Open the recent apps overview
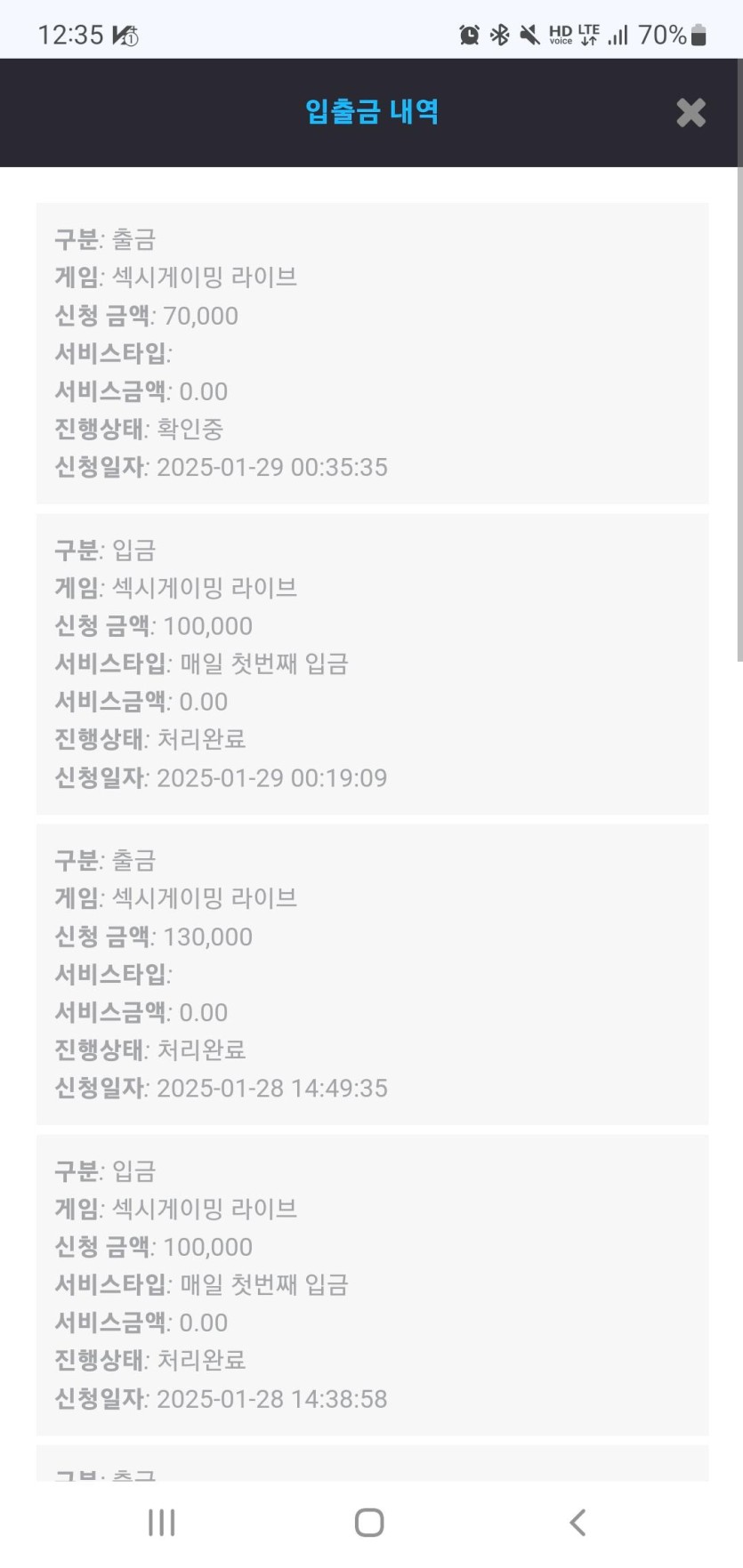This screenshot has width=743, height=1568. pos(162,1522)
